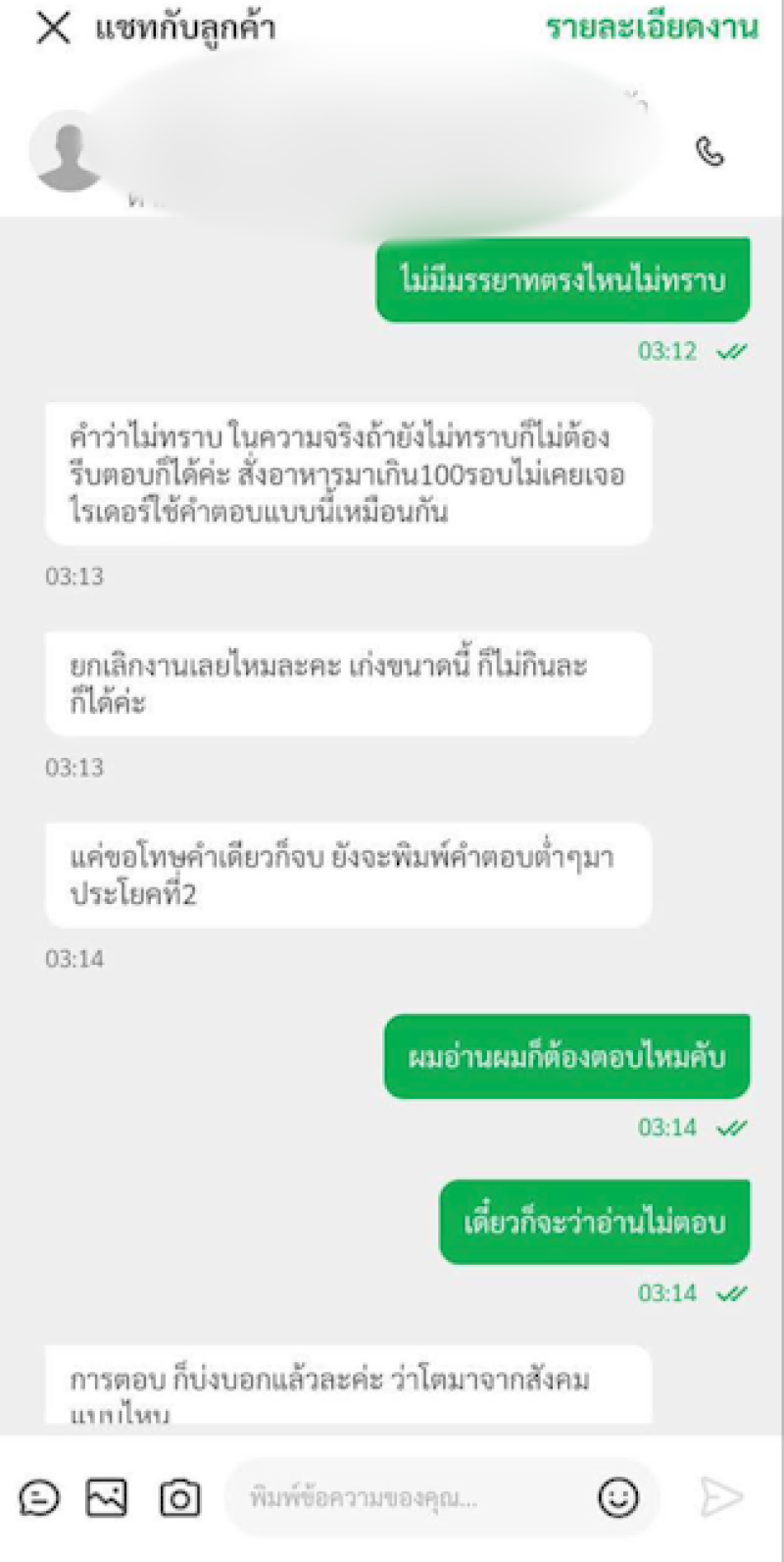The width and height of the screenshot is (784, 1562).
Task: Open the camera to take photo
Action: click(179, 1497)
